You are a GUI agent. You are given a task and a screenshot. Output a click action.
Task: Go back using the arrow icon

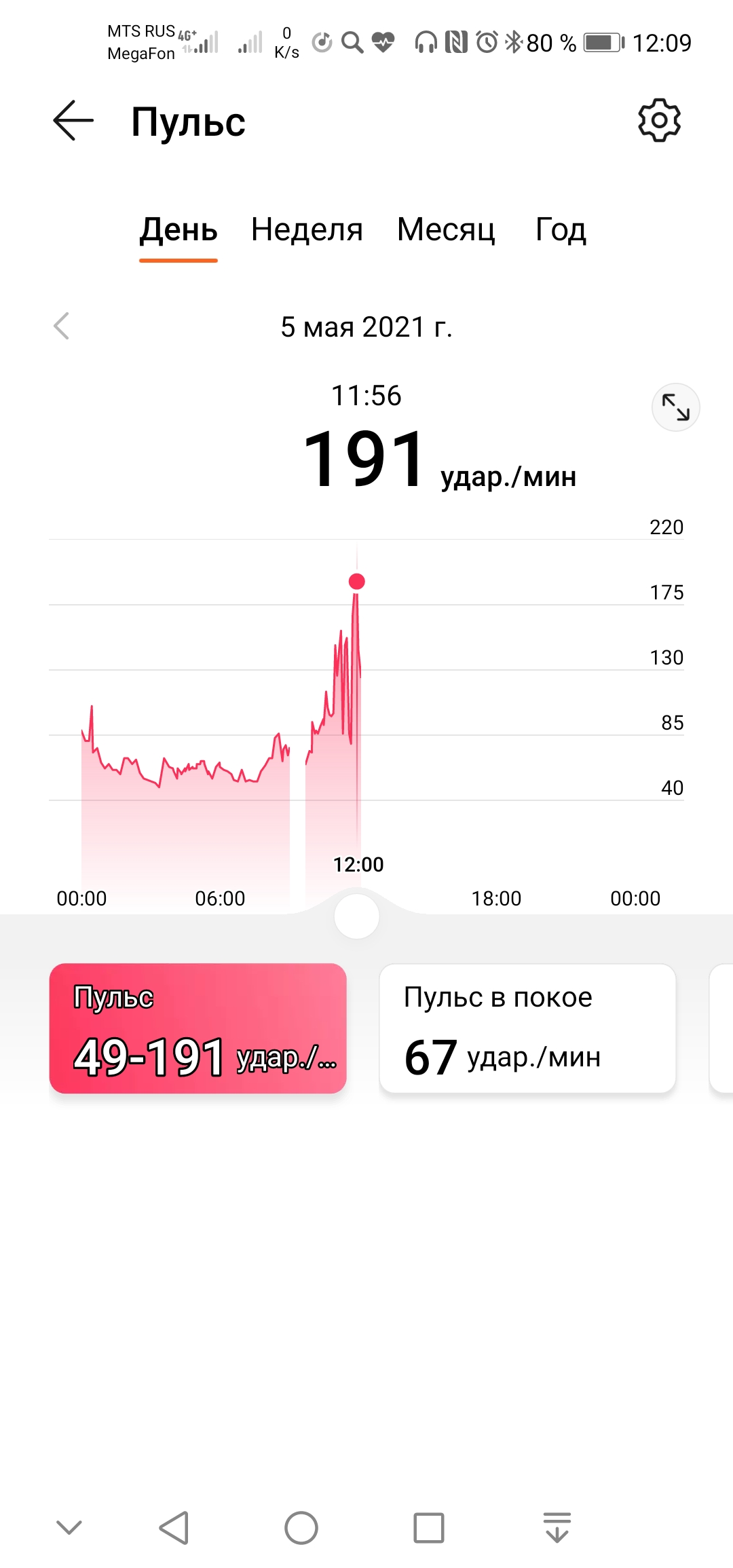point(73,120)
